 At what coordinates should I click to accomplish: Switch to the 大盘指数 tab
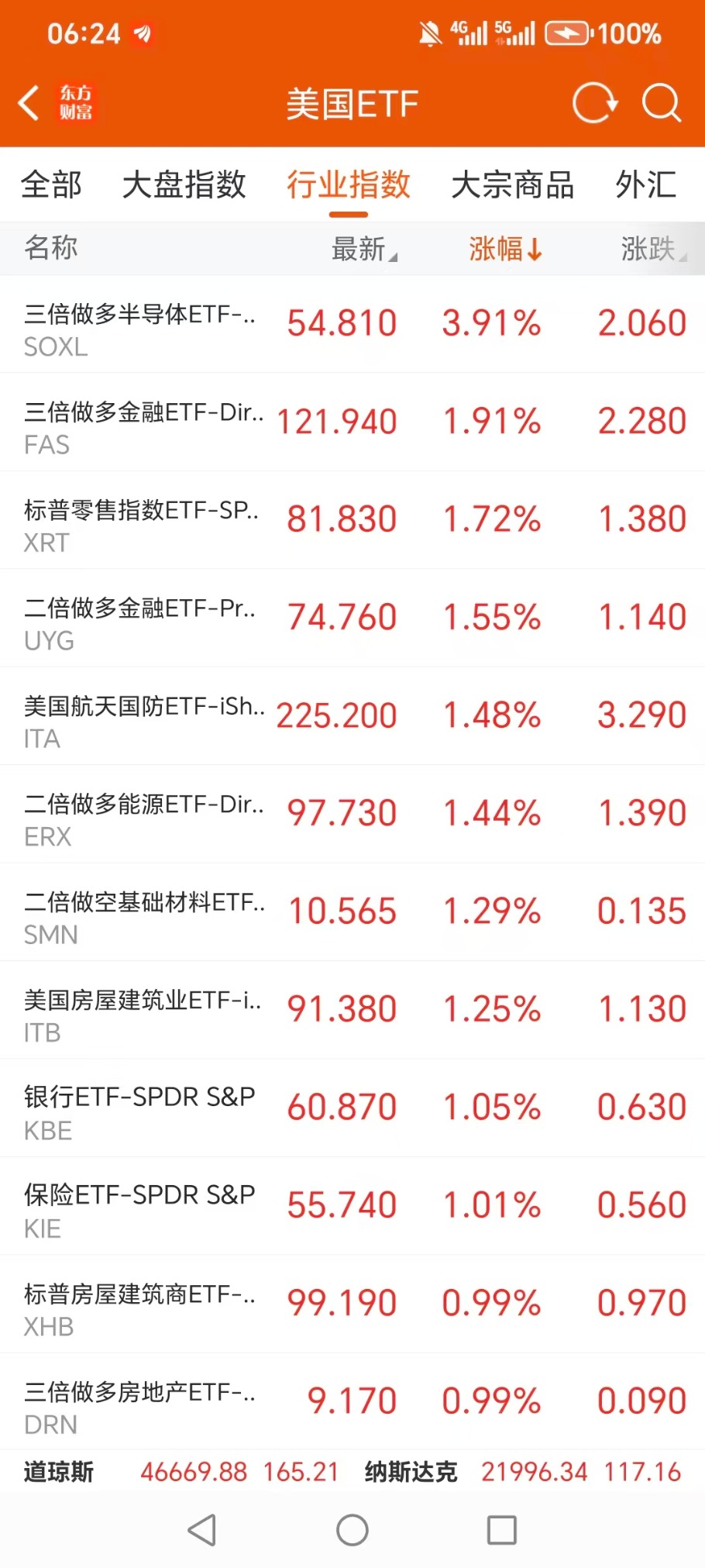click(x=184, y=185)
